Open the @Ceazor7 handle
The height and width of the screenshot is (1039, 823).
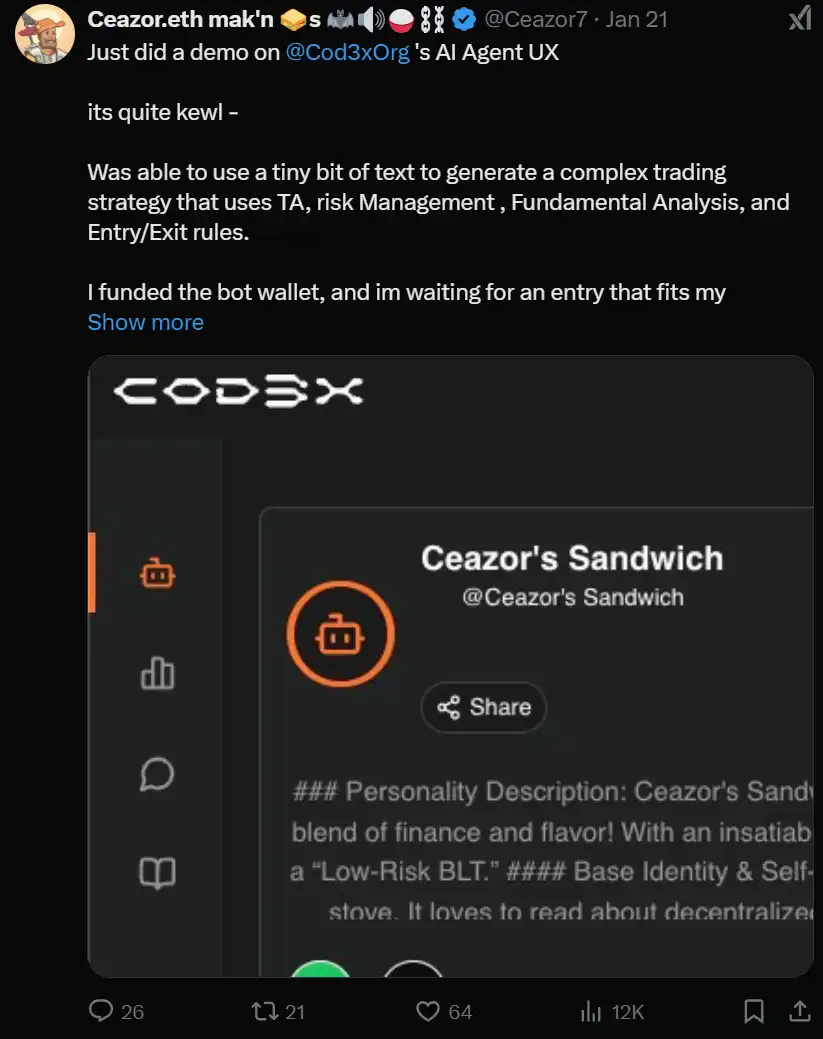pos(536,19)
